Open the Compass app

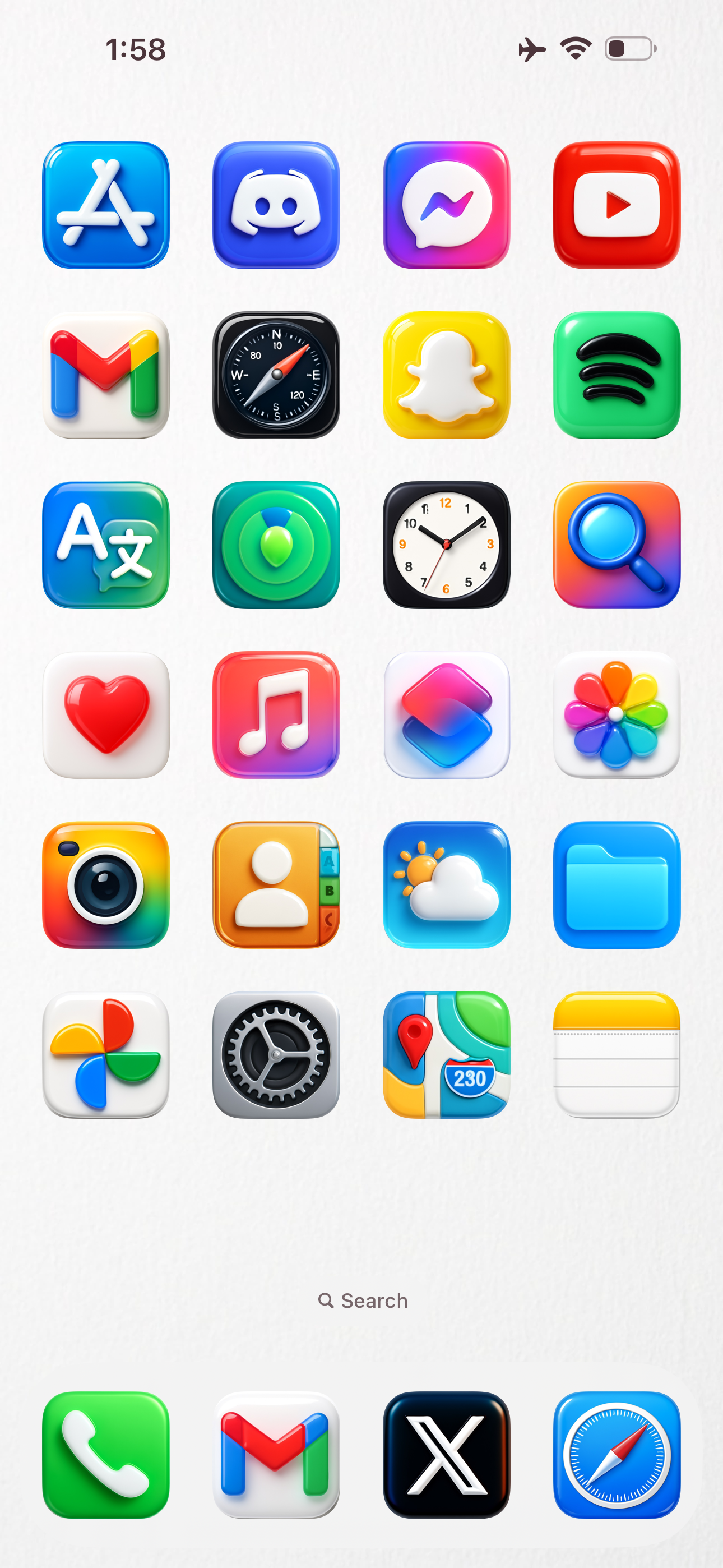pyautogui.click(x=276, y=375)
